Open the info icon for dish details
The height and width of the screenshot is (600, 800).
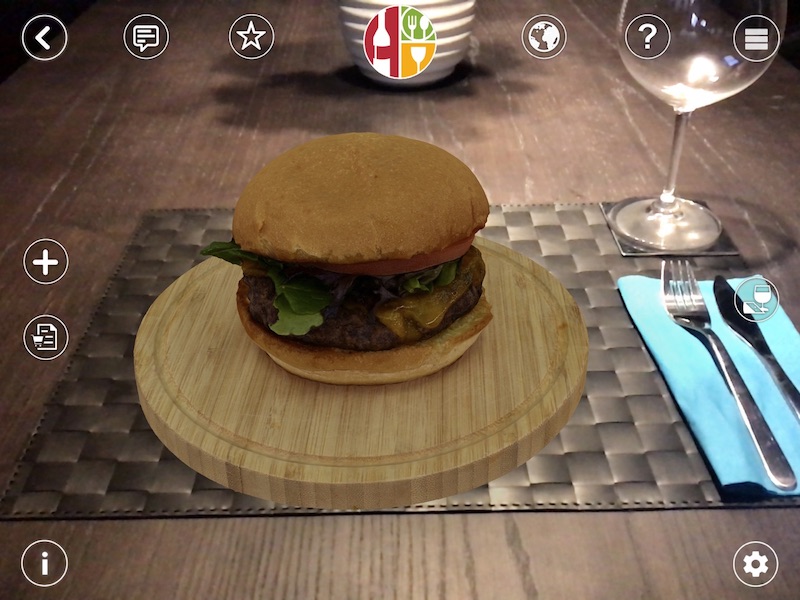44,563
